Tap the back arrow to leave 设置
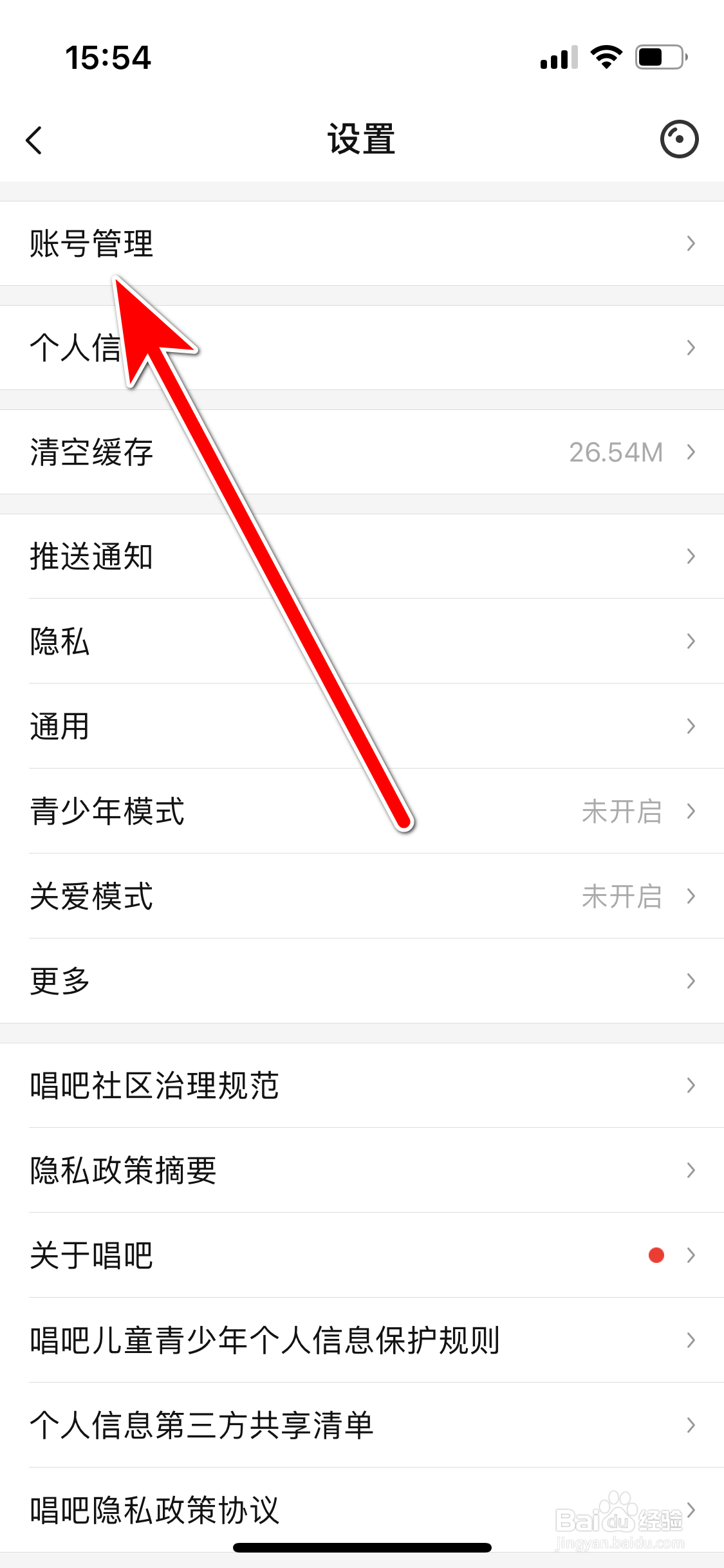724x1568 pixels. coord(36,139)
